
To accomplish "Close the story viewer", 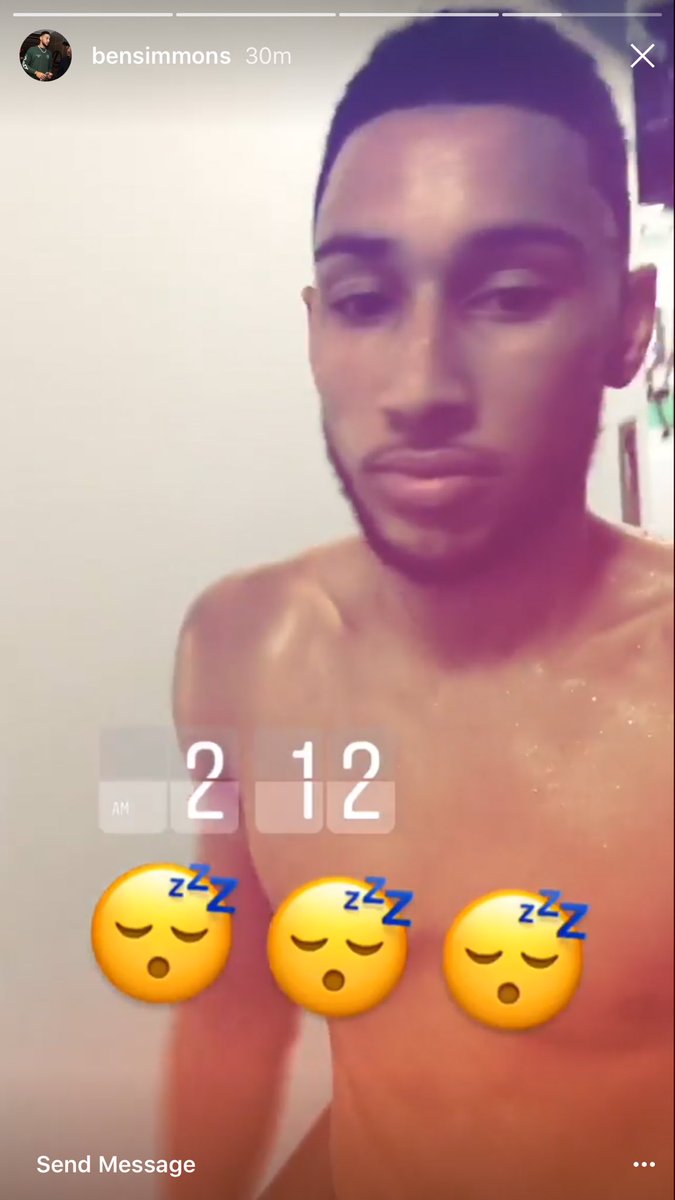I will 642,56.
